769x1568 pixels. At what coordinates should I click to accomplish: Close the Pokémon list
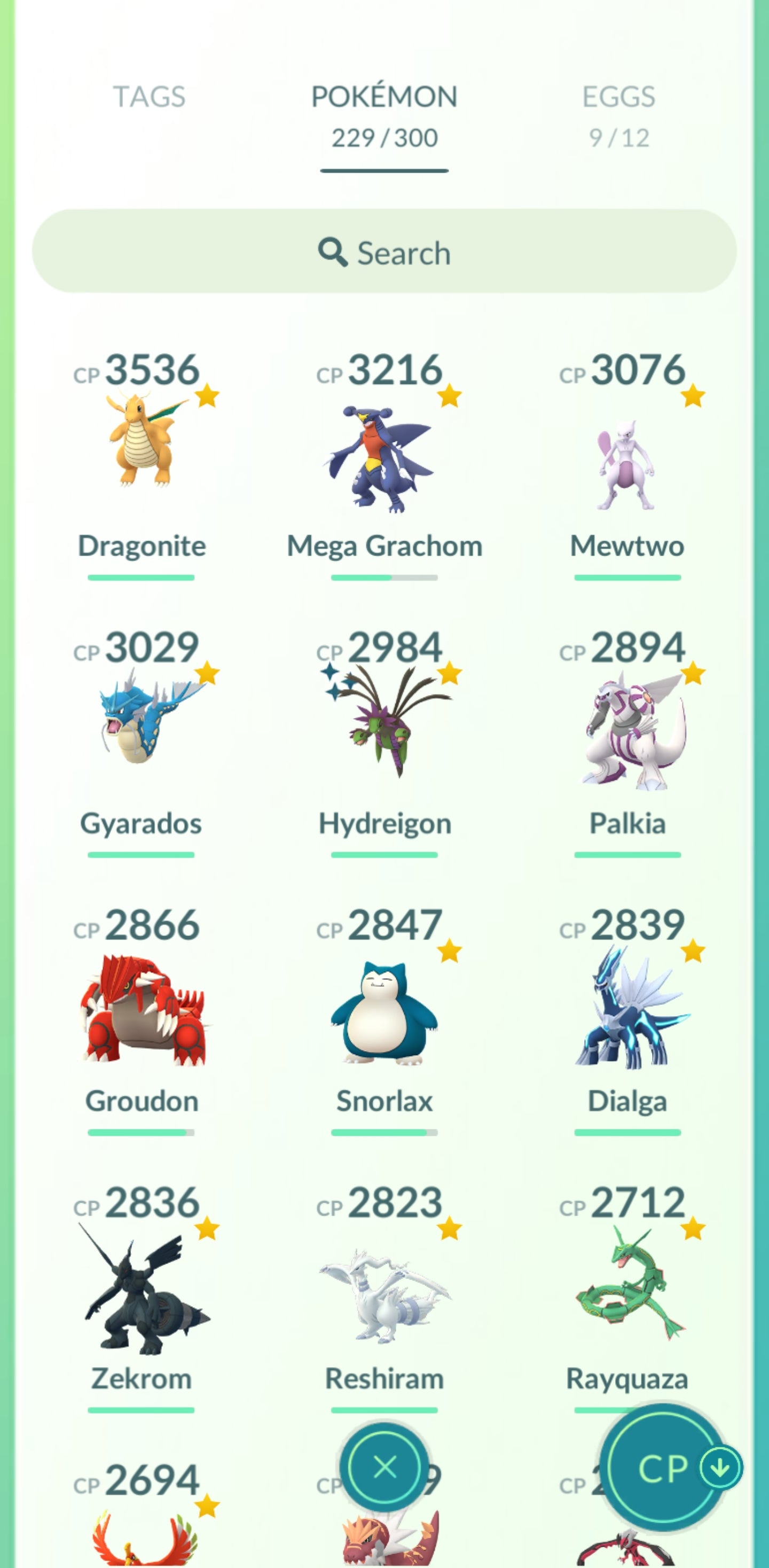coord(384,1466)
